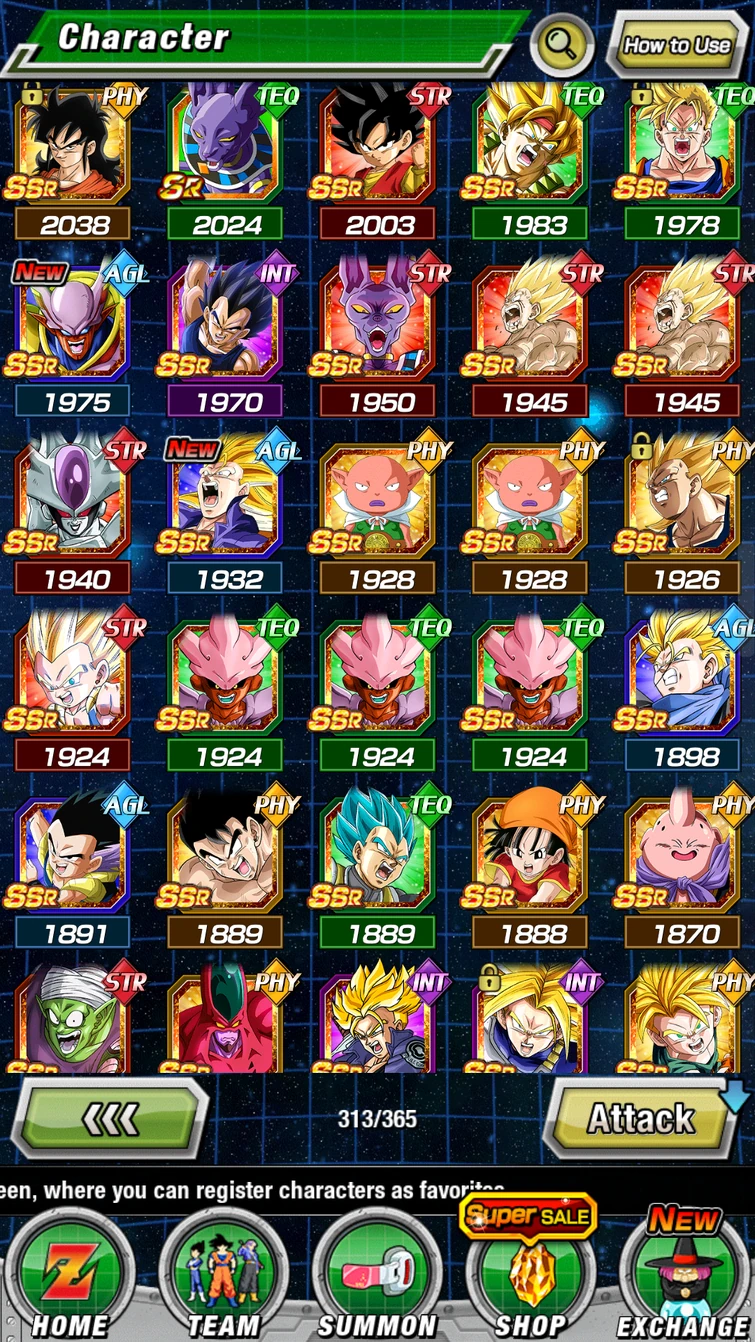Select the SR Beerus character card
755x1342 pixels.
pos(224,145)
